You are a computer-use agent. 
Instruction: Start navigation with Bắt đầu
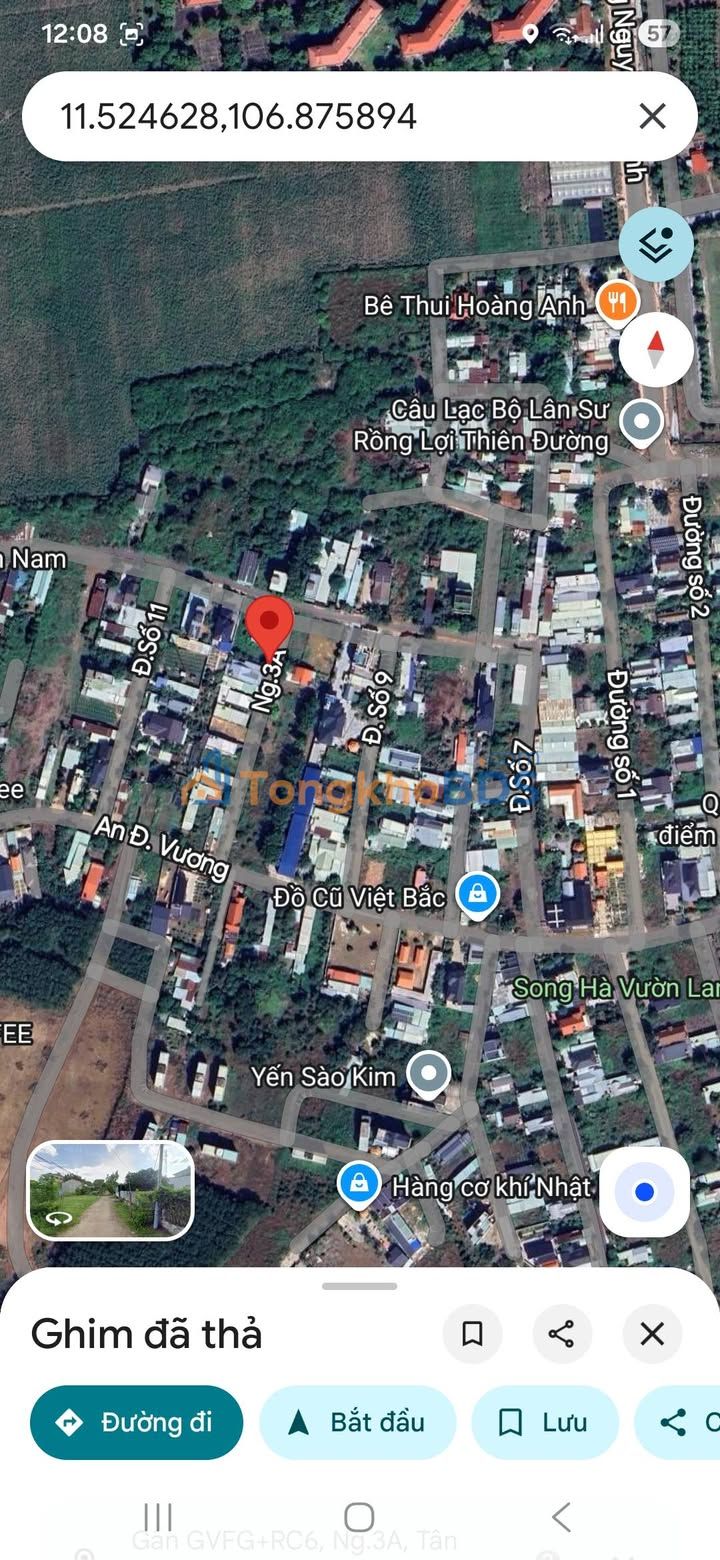tap(358, 1422)
